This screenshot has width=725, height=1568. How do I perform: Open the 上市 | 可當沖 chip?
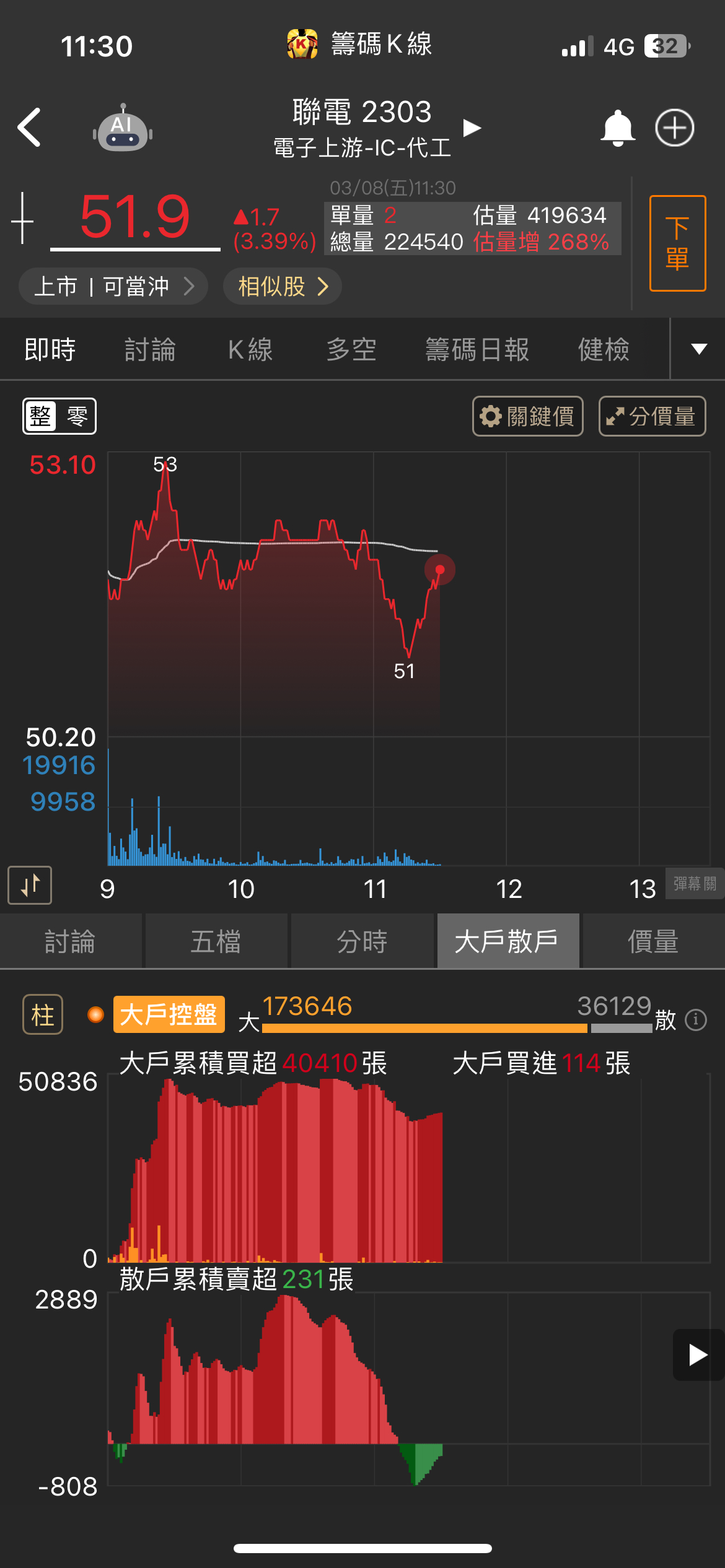coord(113,287)
